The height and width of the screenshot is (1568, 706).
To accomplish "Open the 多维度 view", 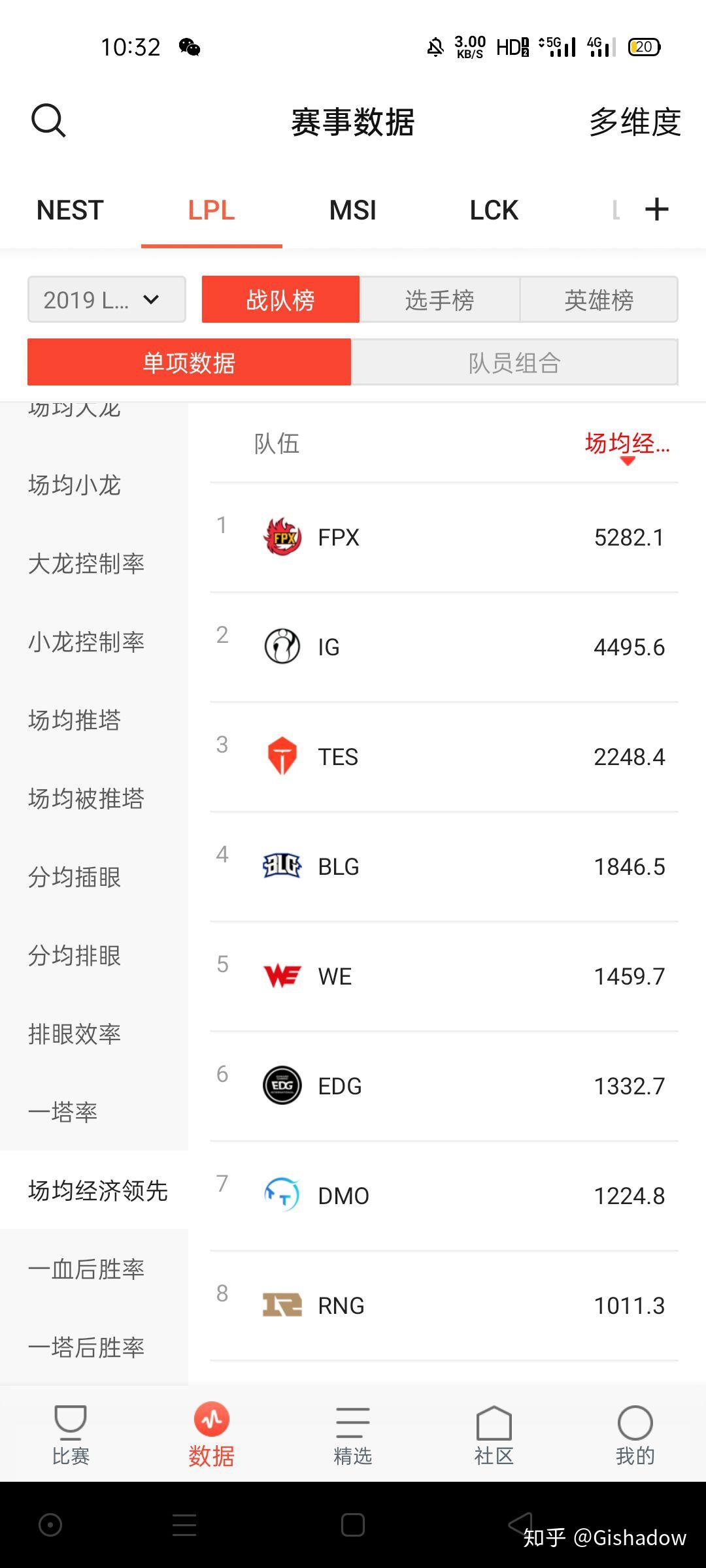I will 634,122.
